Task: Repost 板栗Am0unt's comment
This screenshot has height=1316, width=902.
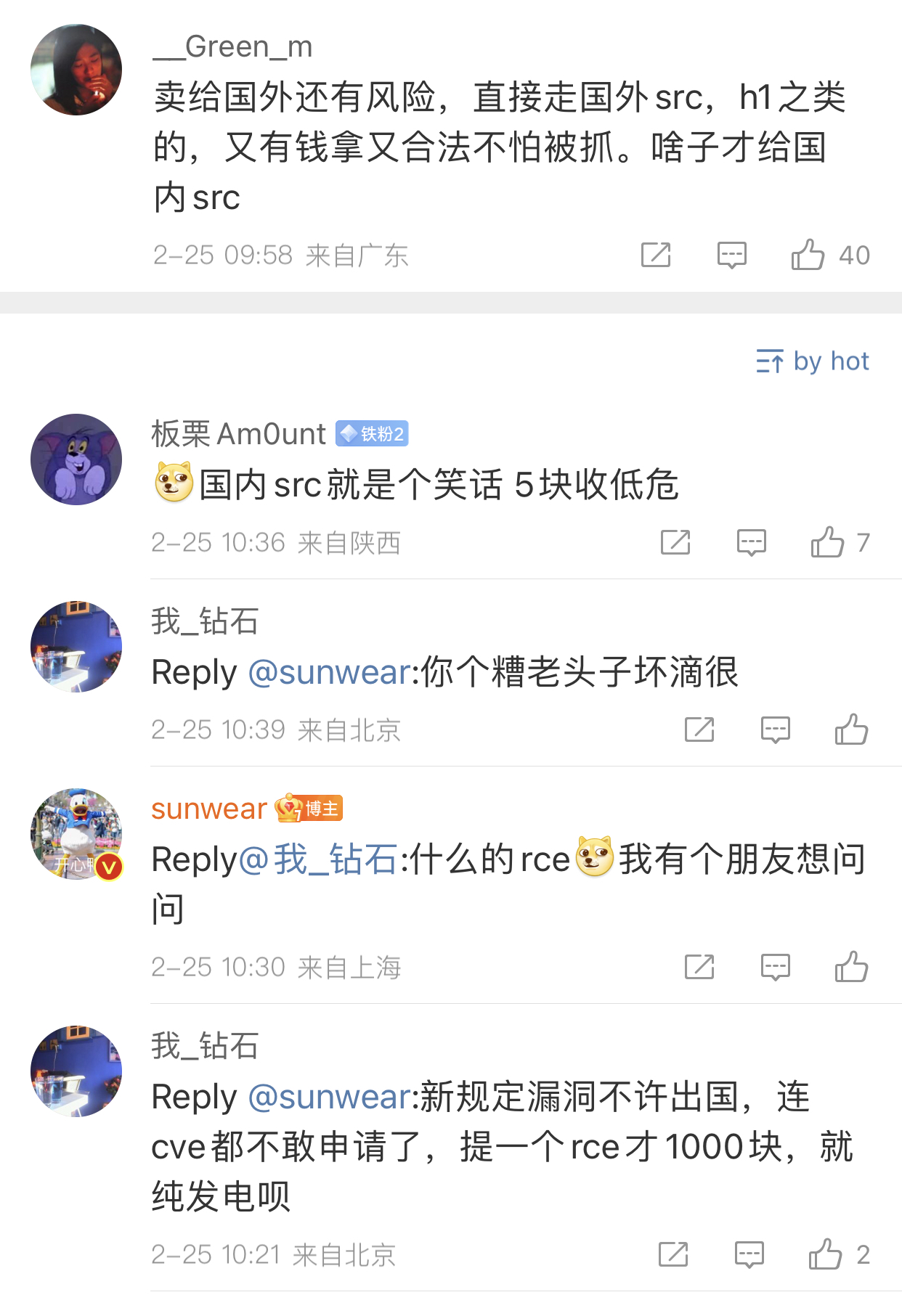Action: [675, 542]
